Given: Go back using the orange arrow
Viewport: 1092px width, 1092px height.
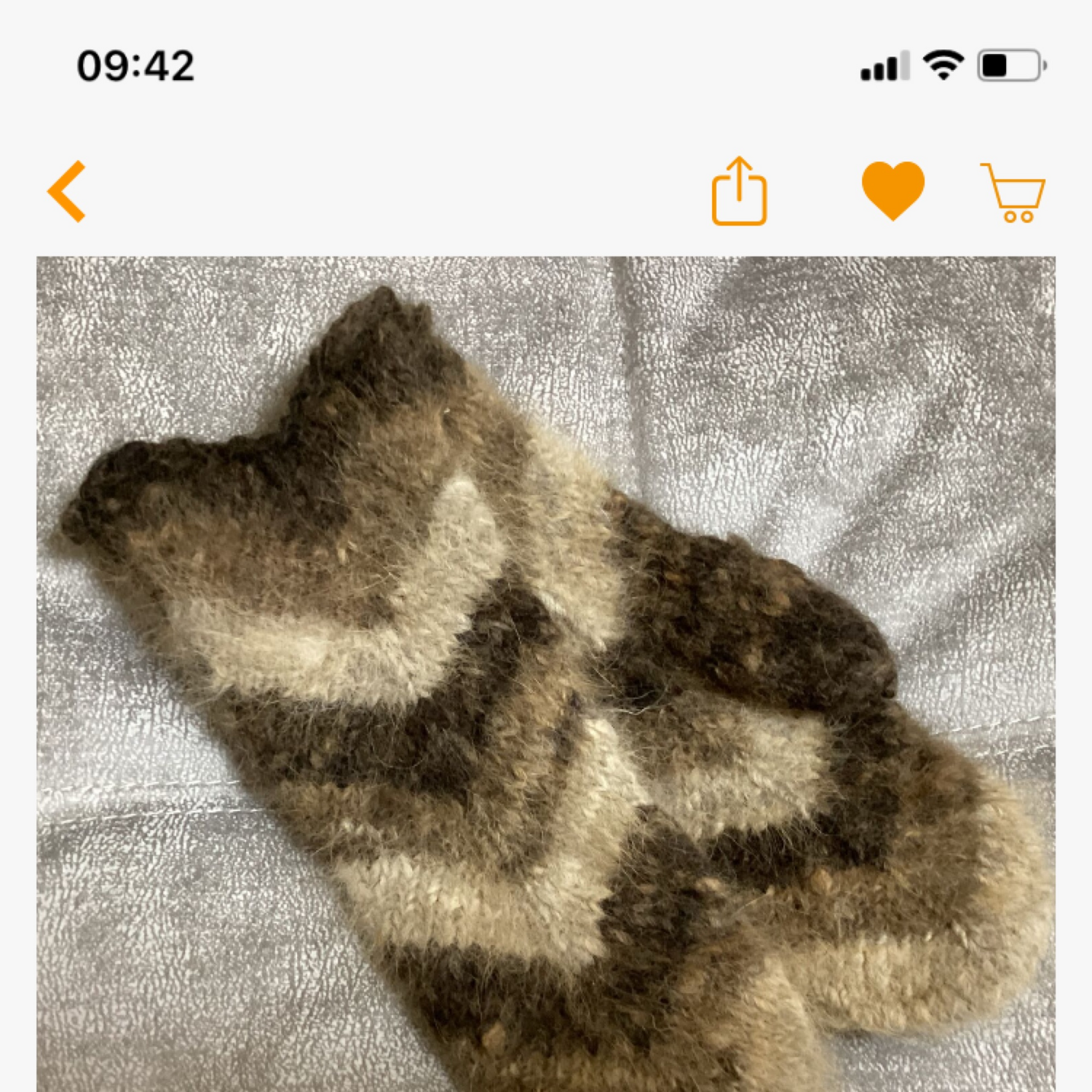Looking at the screenshot, I should 67,191.
